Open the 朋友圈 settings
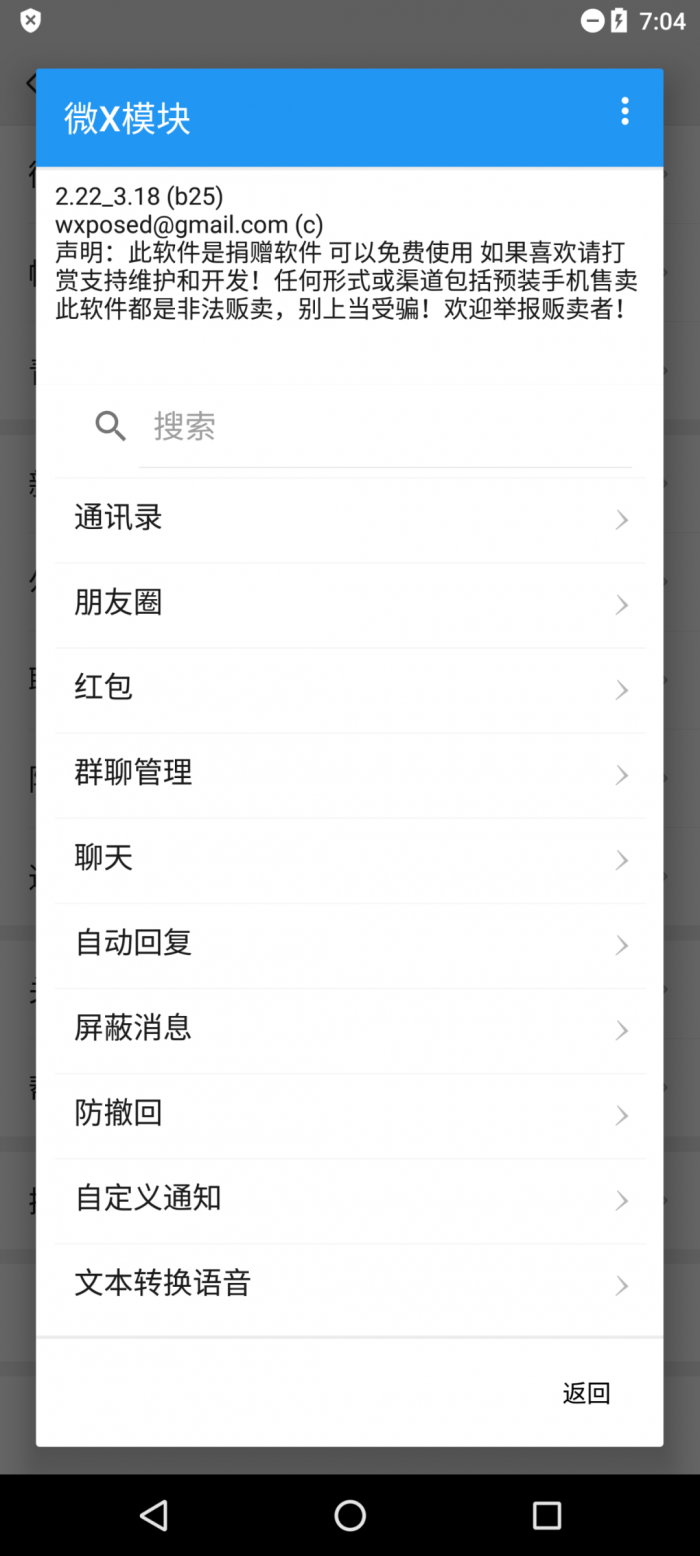Viewport: 700px width, 1556px height. [350, 604]
